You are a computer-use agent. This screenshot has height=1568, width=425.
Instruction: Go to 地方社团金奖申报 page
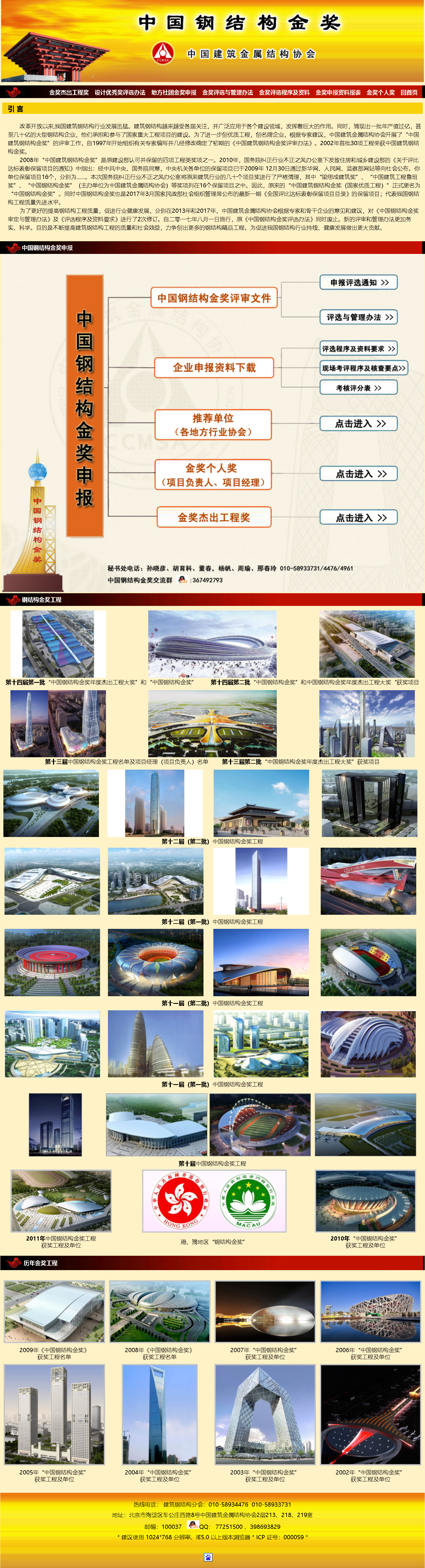pyautogui.click(x=174, y=92)
